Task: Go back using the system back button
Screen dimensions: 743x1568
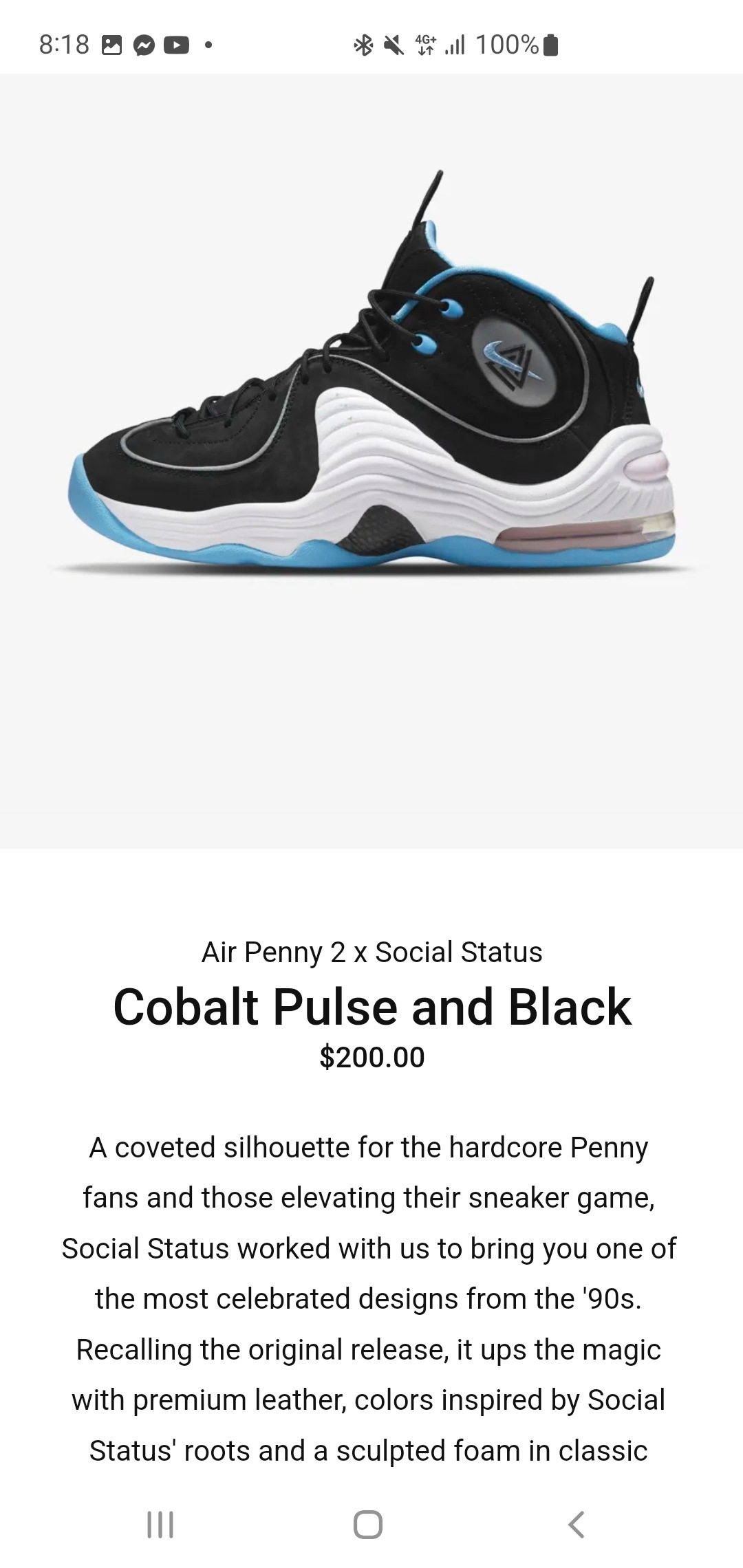Action: tap(577, 1524)
